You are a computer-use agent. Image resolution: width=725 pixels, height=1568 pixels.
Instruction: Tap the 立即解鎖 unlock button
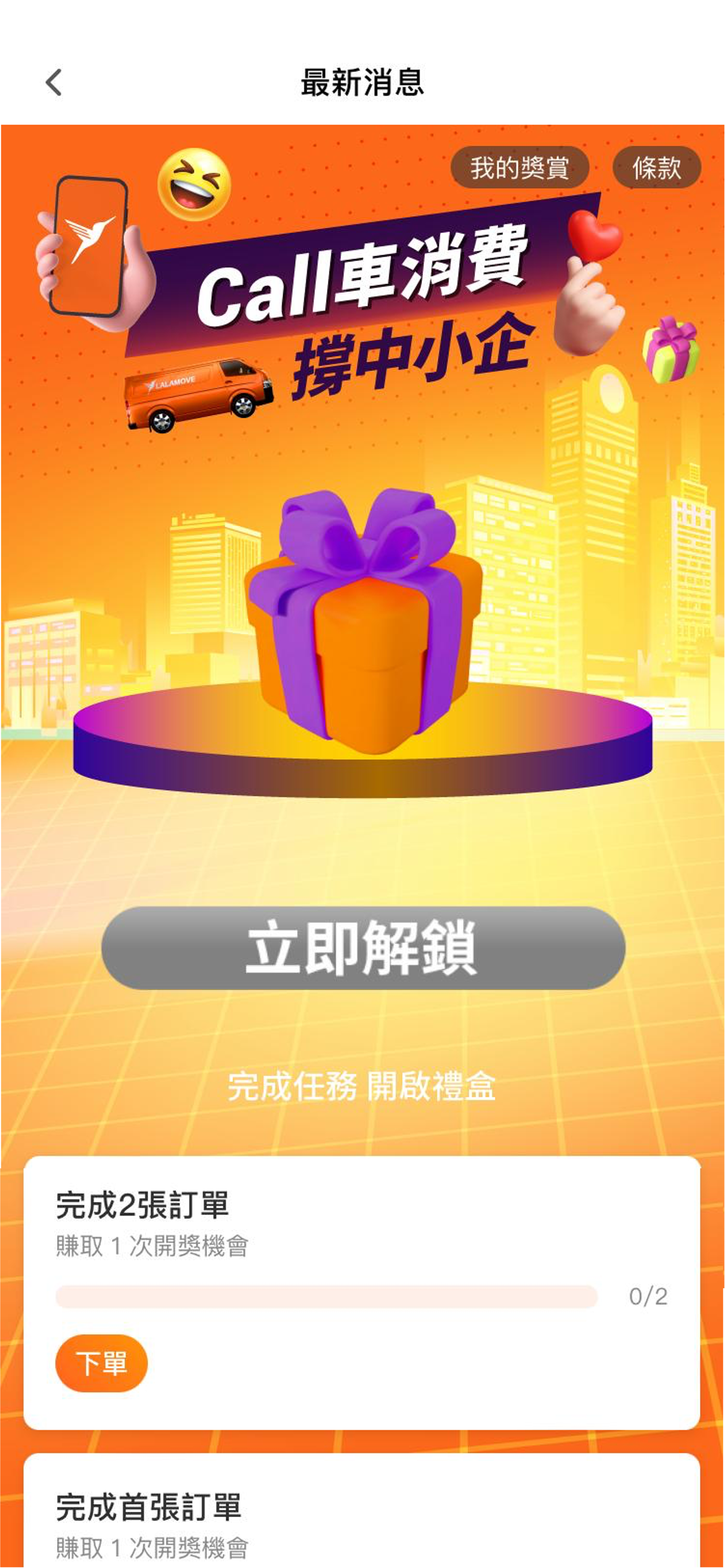click(363, 948)
